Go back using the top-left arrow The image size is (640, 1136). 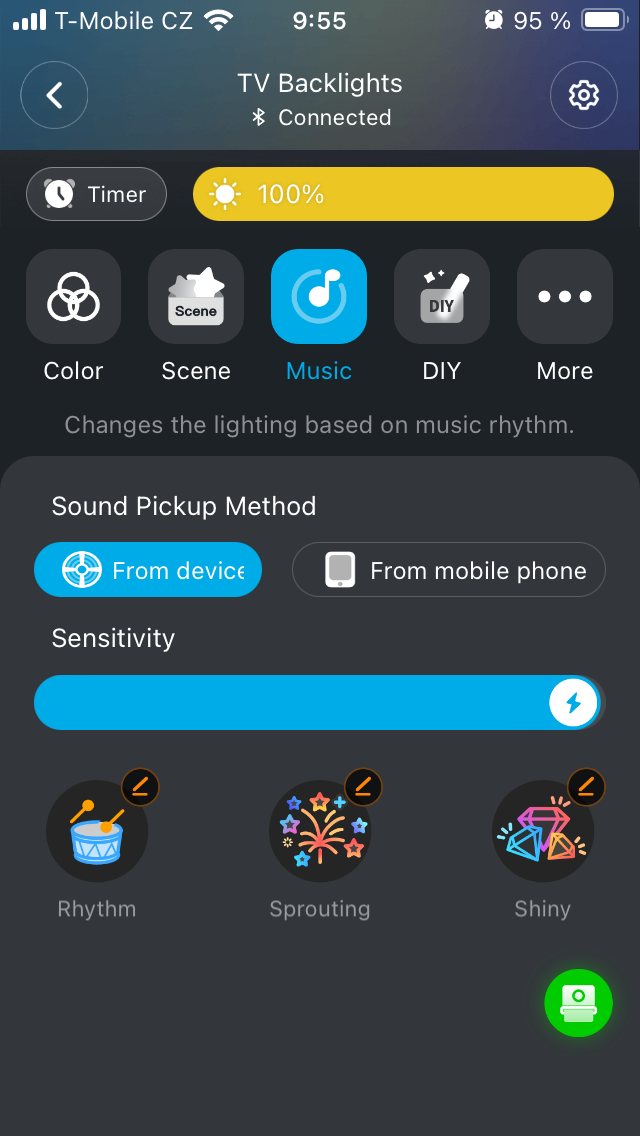click(x=54, y=96)
